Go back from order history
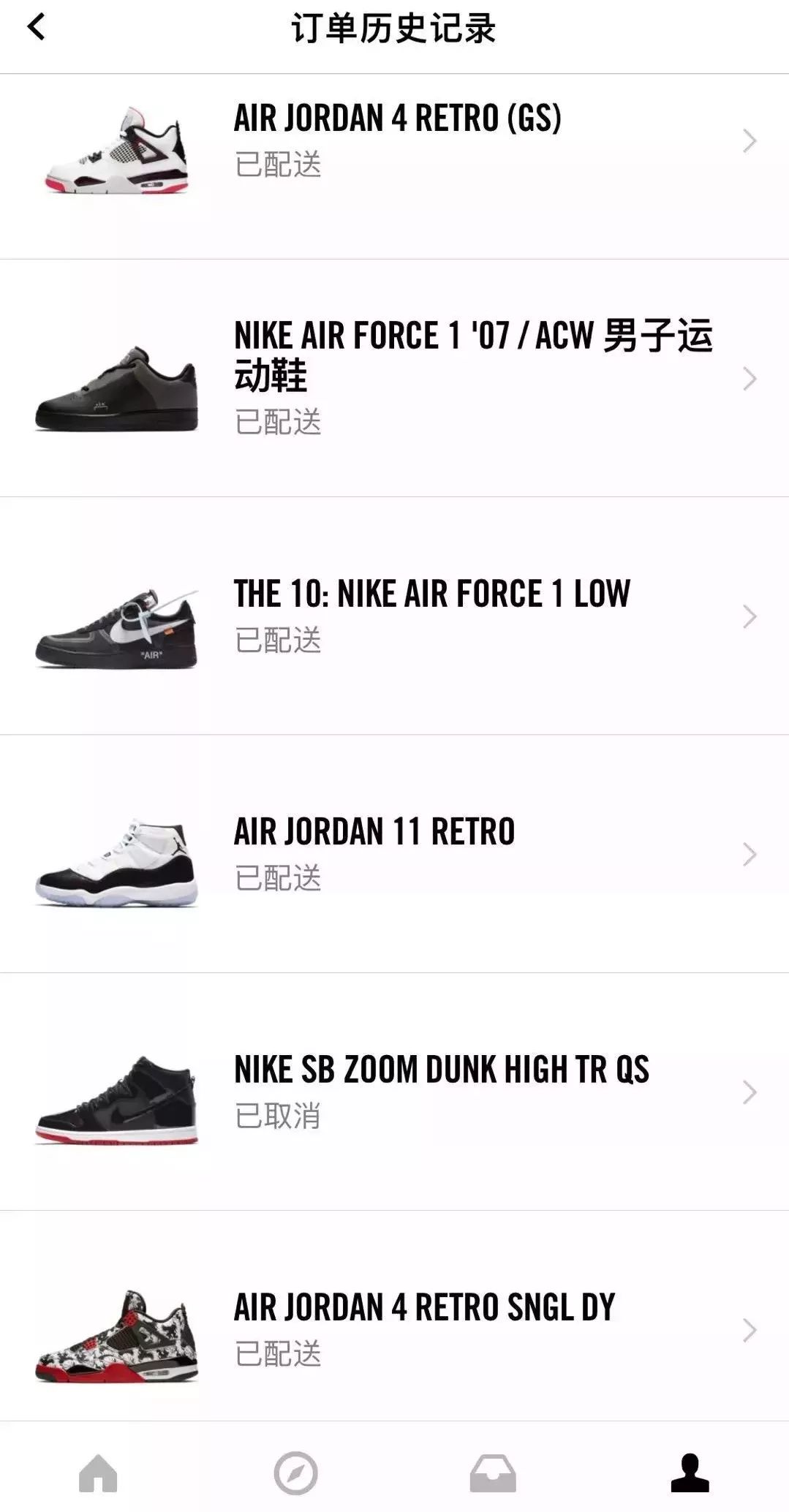The width and height of the screenshot is (789, 1512). 36,28
